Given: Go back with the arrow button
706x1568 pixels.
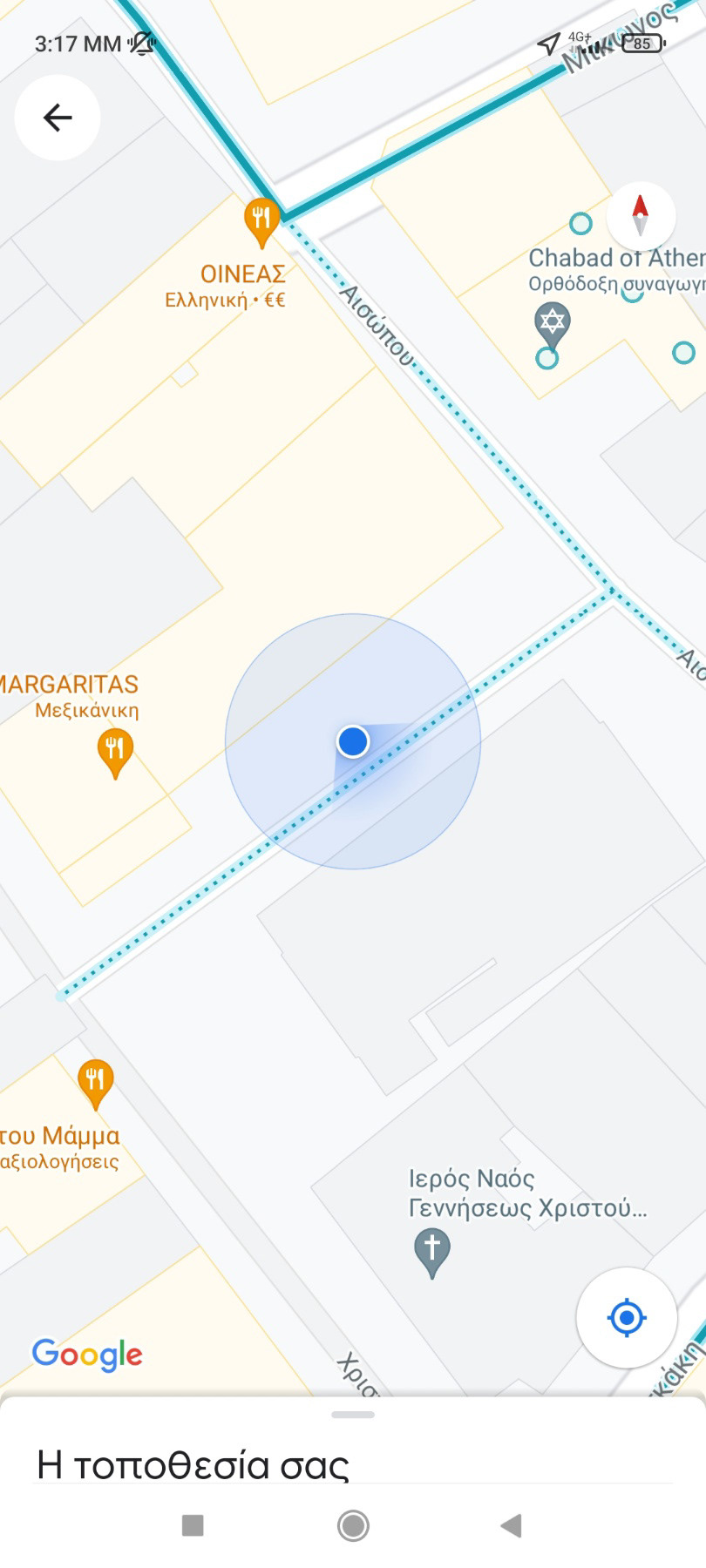Looking at the screenshot, I should (x=58, y=118).
